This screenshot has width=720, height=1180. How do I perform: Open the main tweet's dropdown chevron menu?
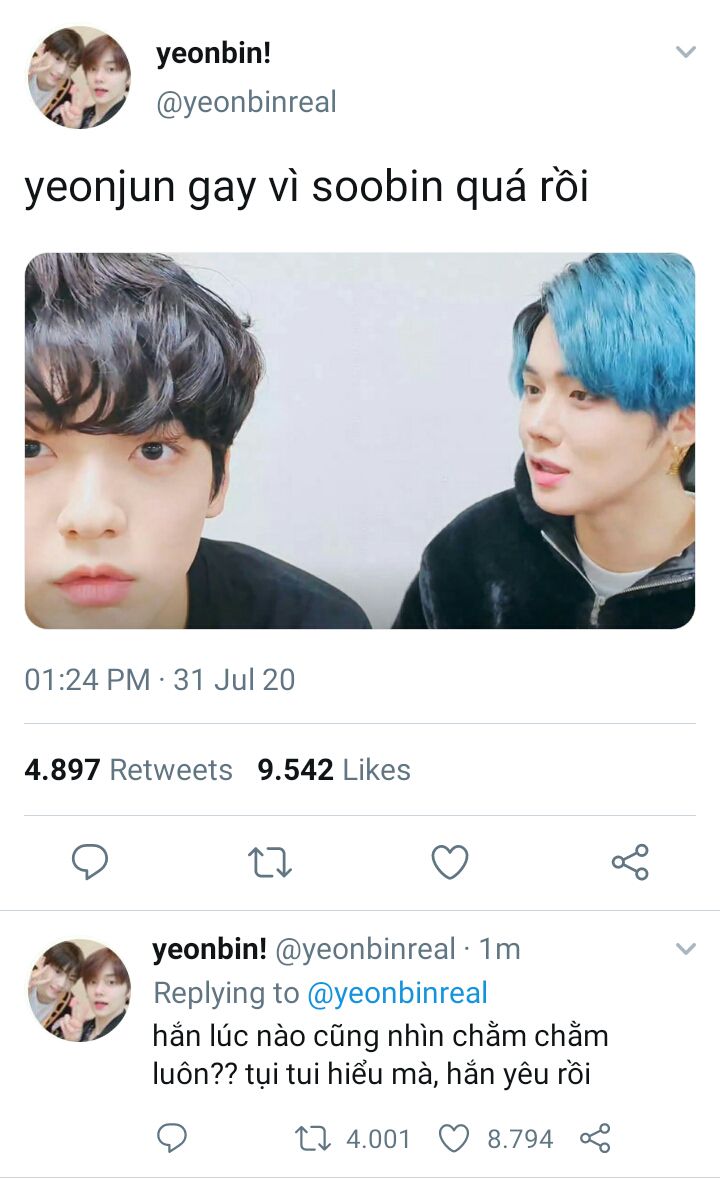[685, 52]
